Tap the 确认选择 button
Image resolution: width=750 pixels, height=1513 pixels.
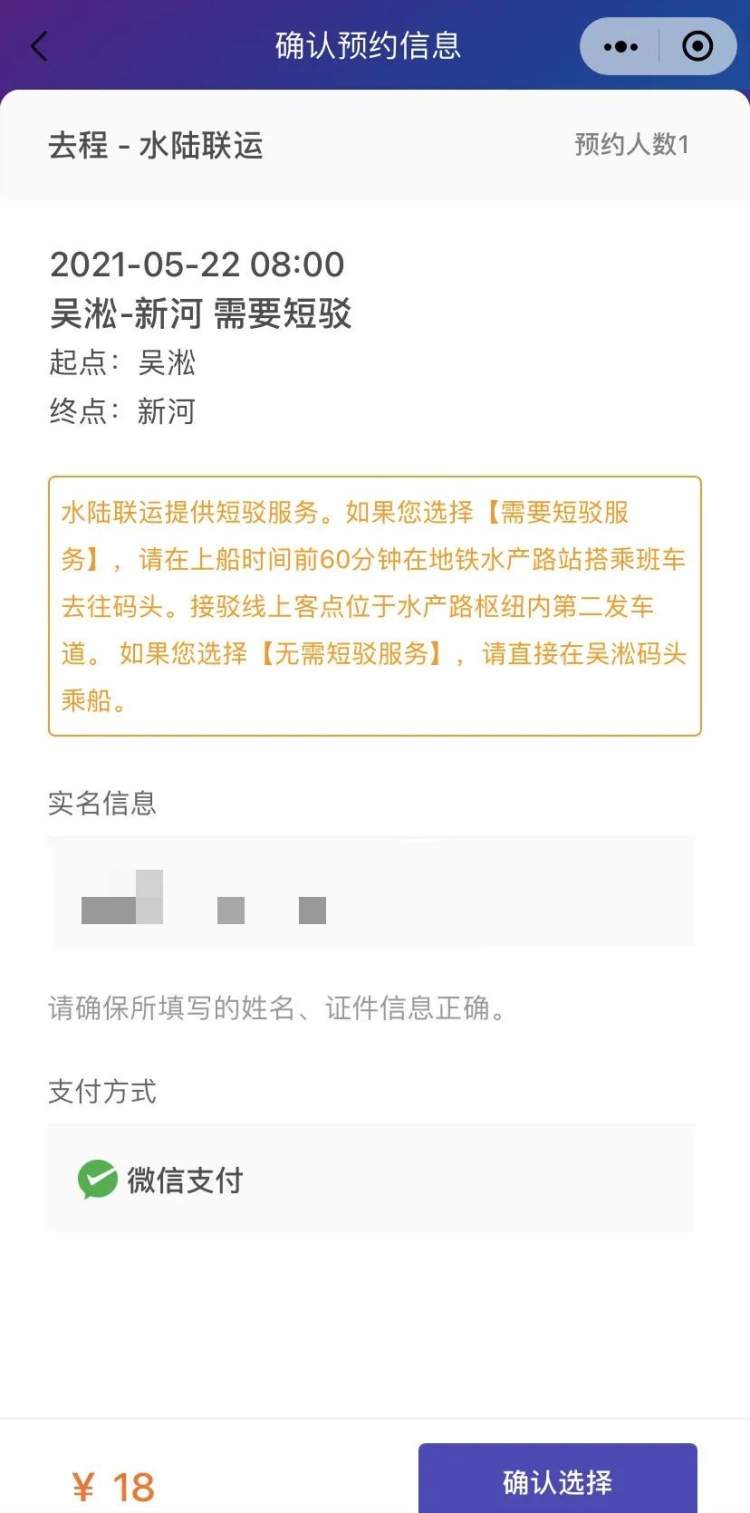coord(557,1481)
